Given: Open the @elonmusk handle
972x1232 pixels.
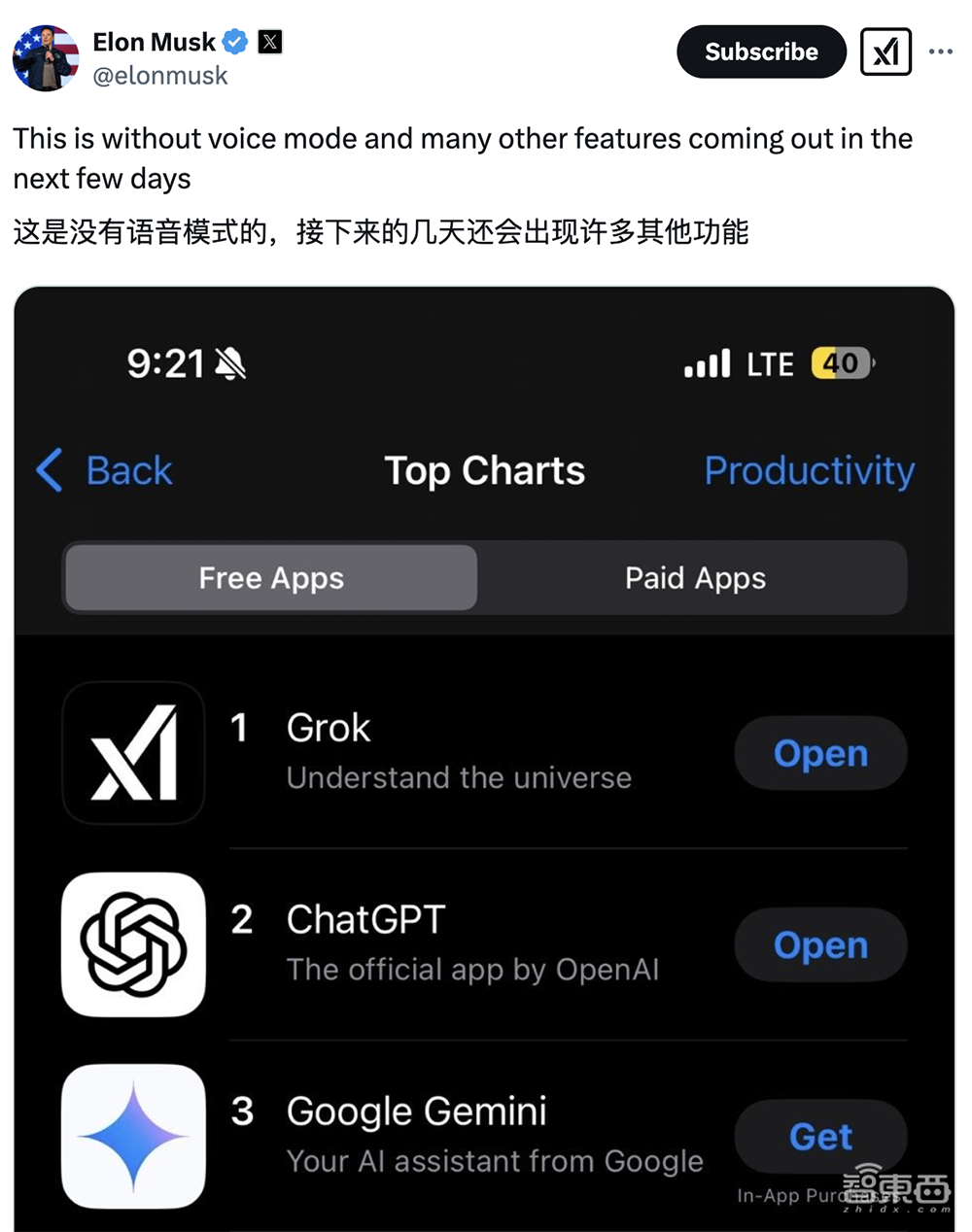Looking at the screenshot, I should [x=160, y=76].
